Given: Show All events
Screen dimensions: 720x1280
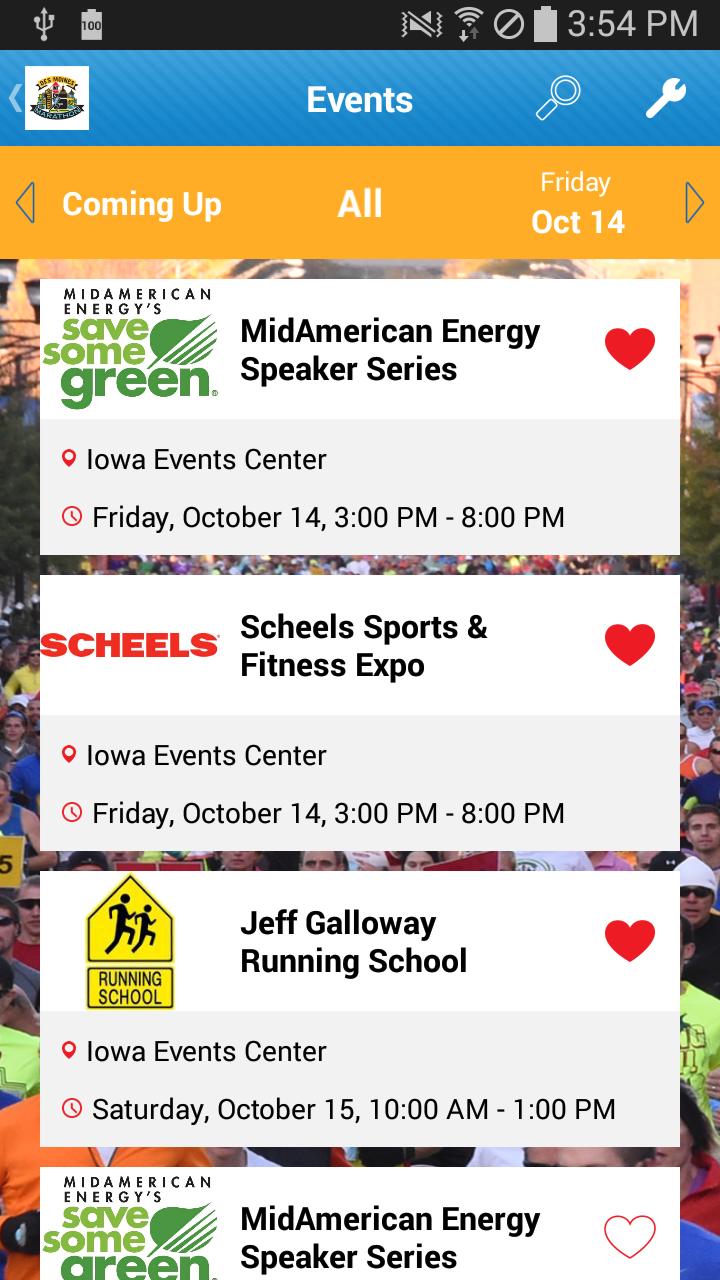Looking at the screenshot, I should click(x=360, y=204).
